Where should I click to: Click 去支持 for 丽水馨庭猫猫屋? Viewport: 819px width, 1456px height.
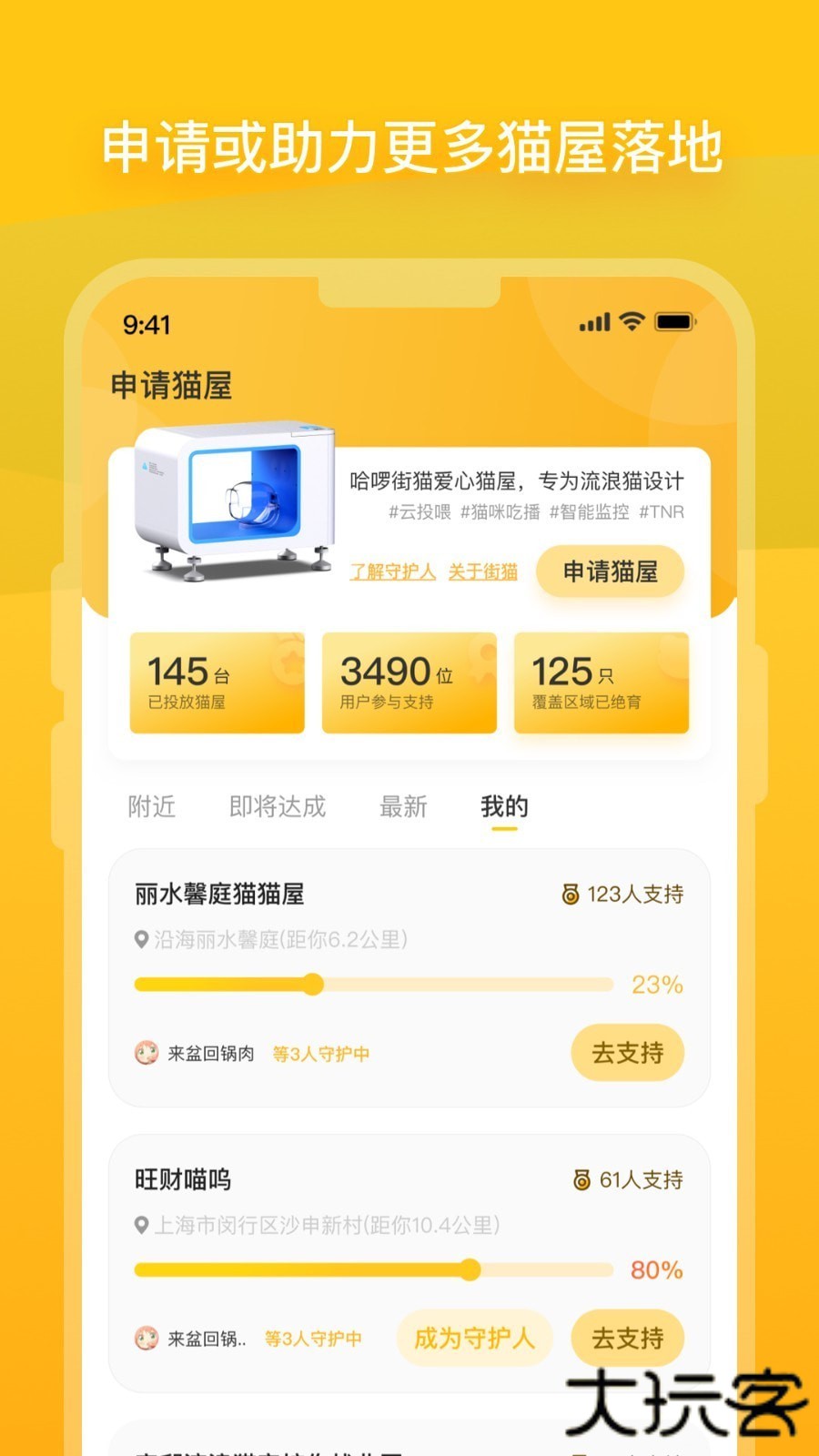(627, 1053)
